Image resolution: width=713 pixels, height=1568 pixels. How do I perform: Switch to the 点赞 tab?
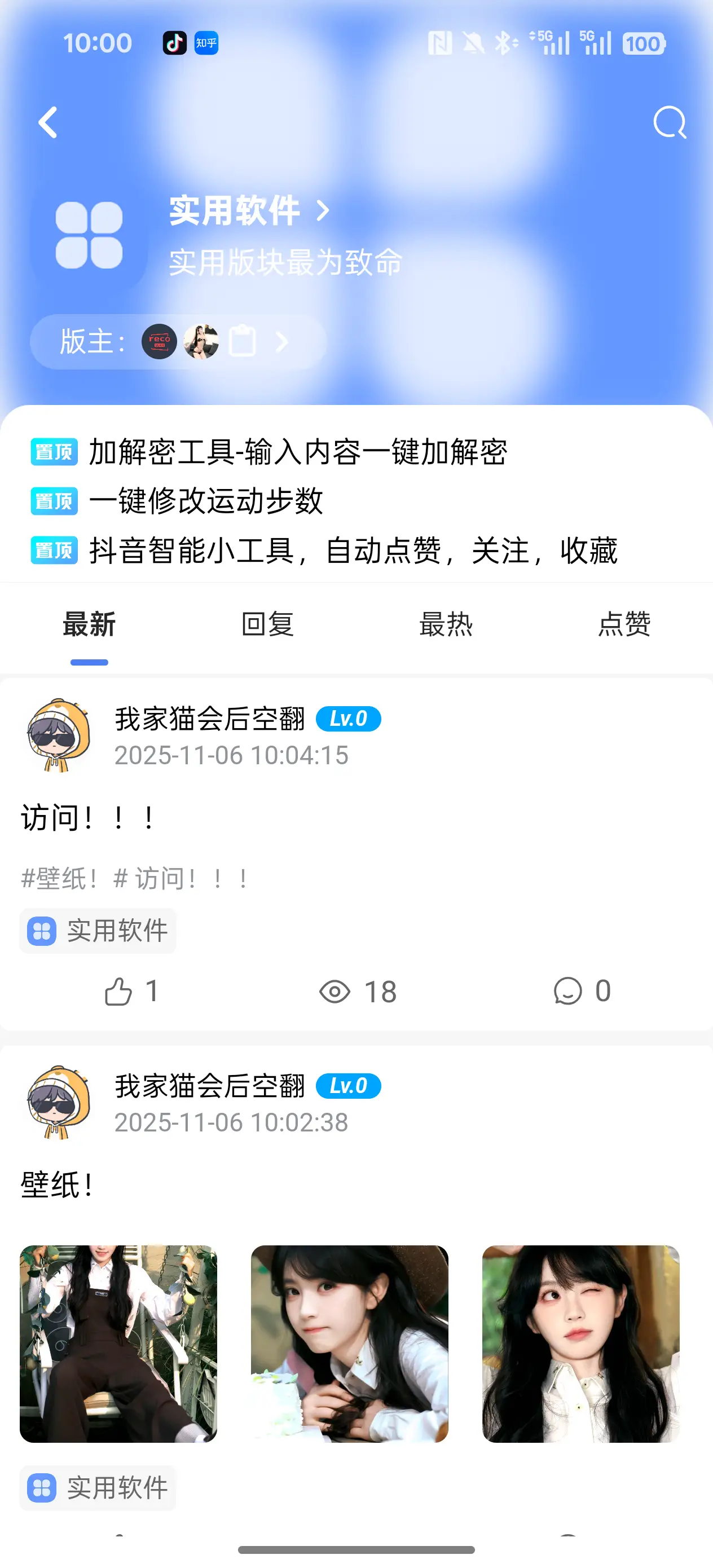[624, 624]
